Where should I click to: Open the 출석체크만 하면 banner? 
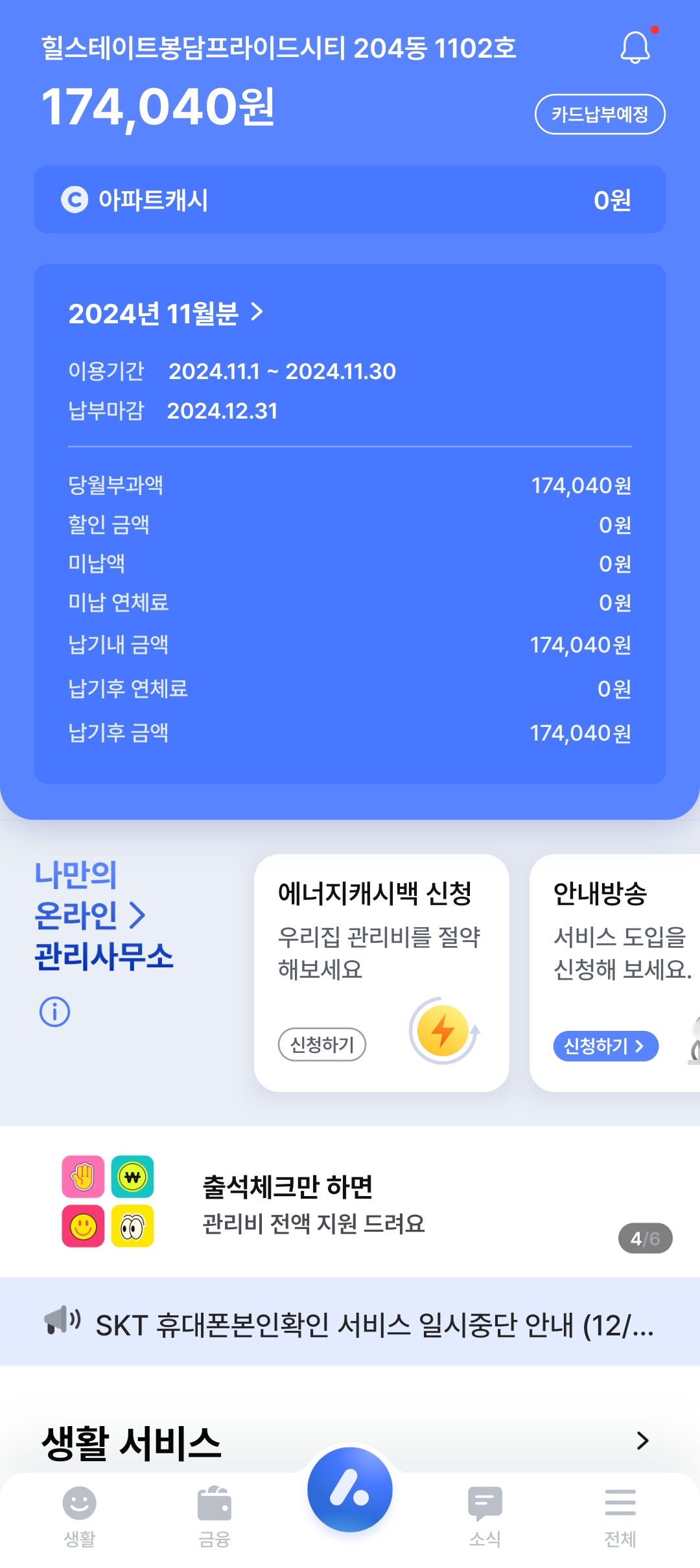click(x=350, y=1202)
